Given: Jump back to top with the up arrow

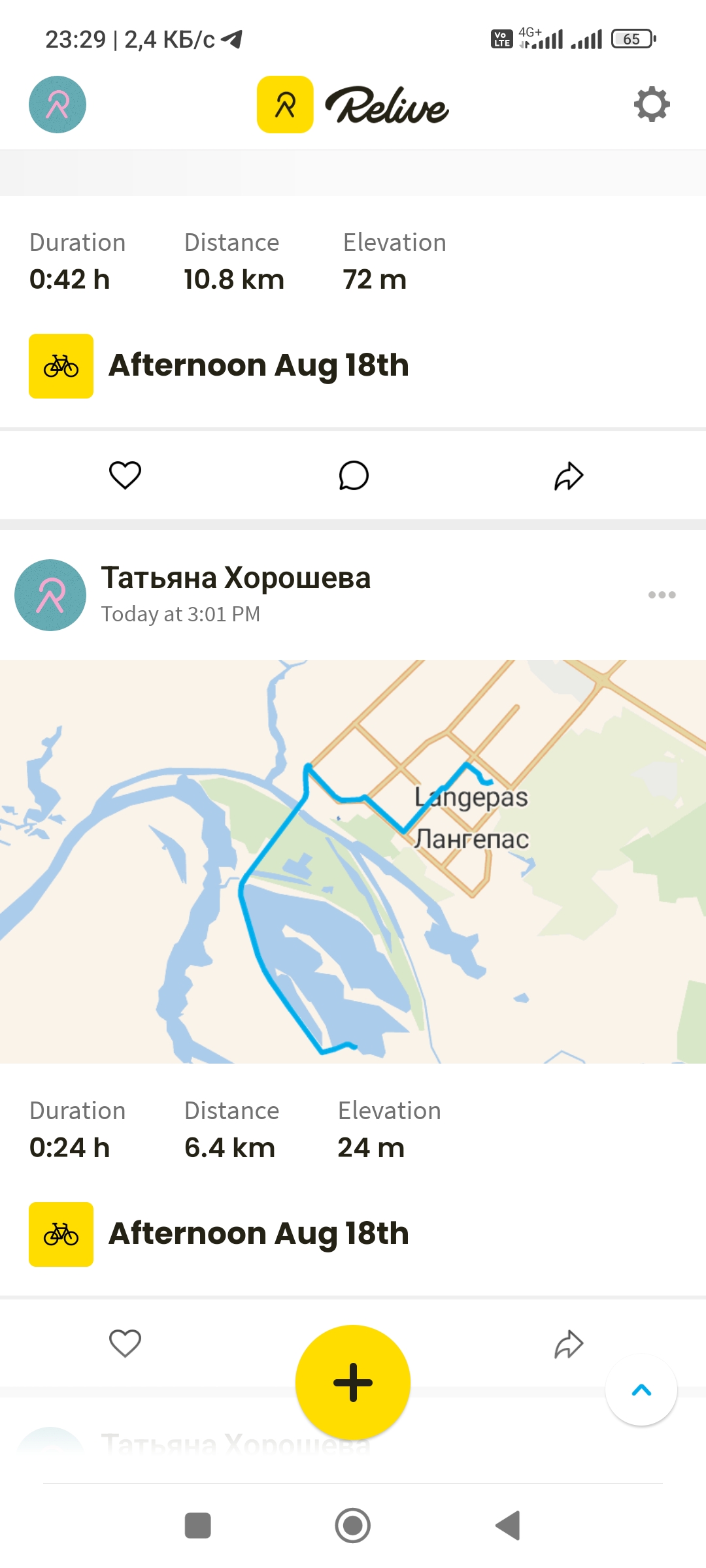Looking at the screenshot, I should pyautogui.click(x=641, y=1390).
